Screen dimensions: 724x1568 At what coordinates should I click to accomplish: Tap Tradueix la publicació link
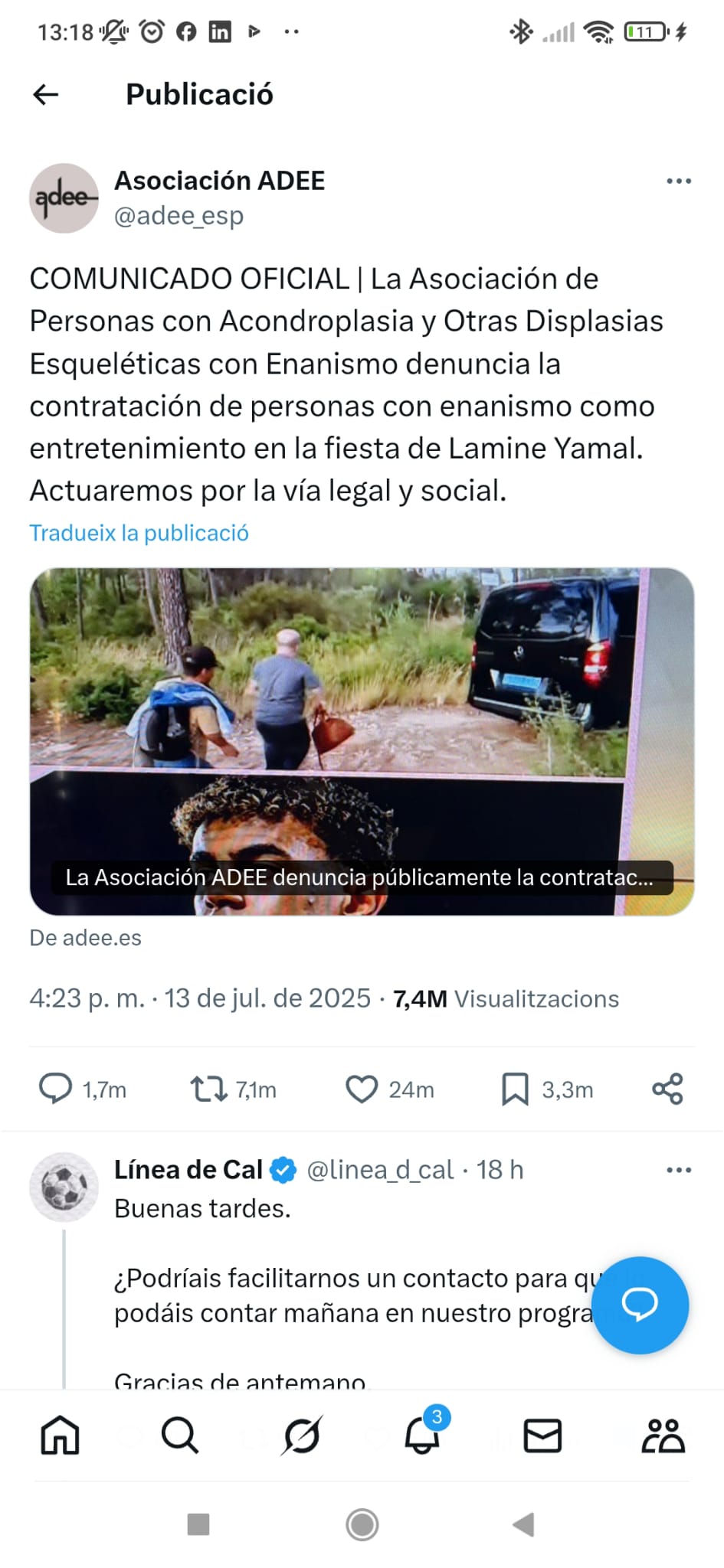(139, 533)
